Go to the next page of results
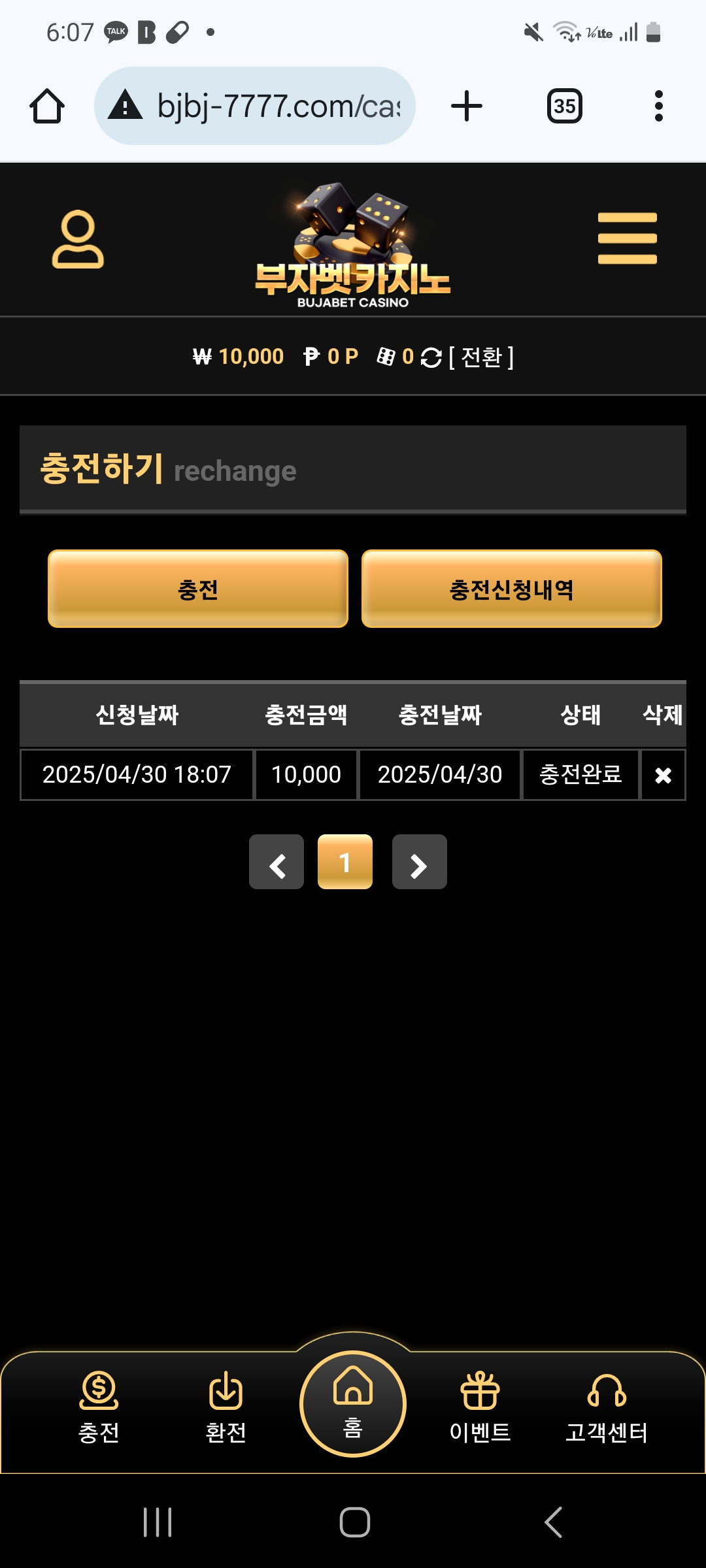The height and width of the screenshot is (1568, 706). pyautogui.click(x=419, y=862)
